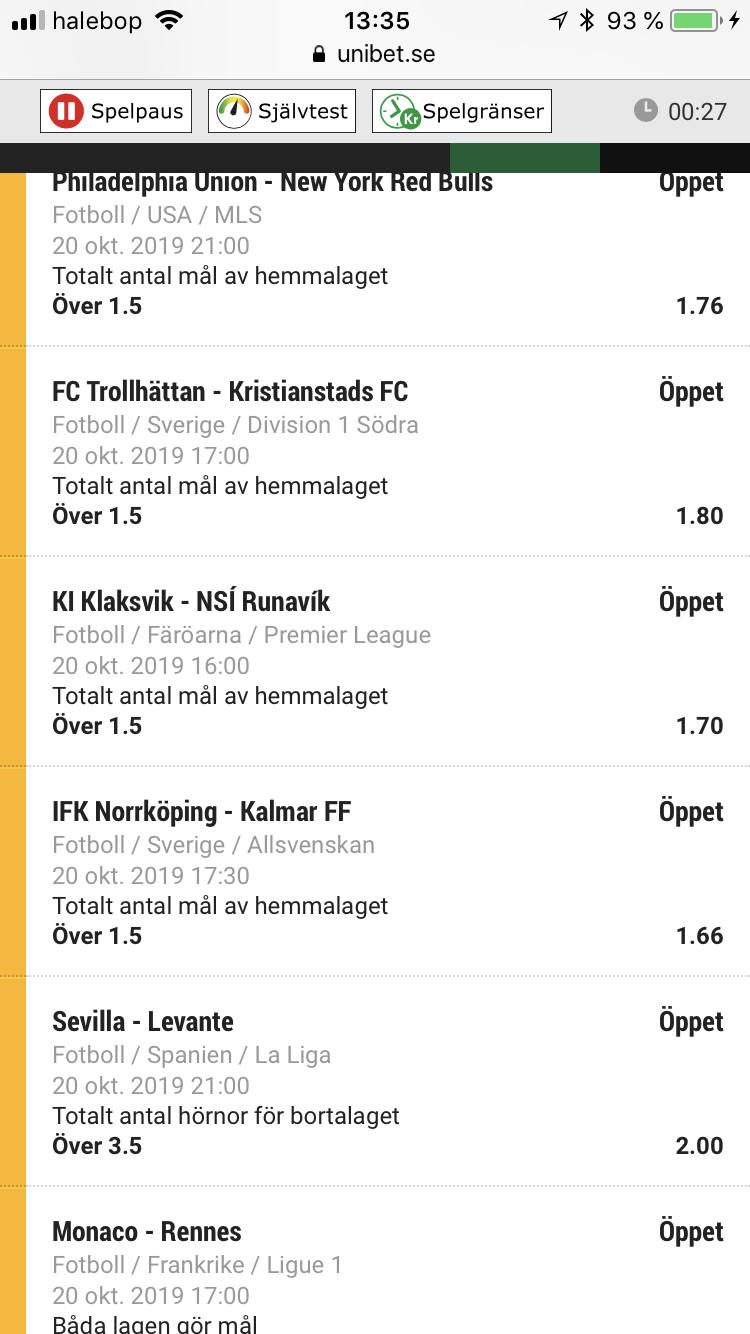
Task: View the IFK Norrköping - Kalmar FF bet
Action: (387, 871)
